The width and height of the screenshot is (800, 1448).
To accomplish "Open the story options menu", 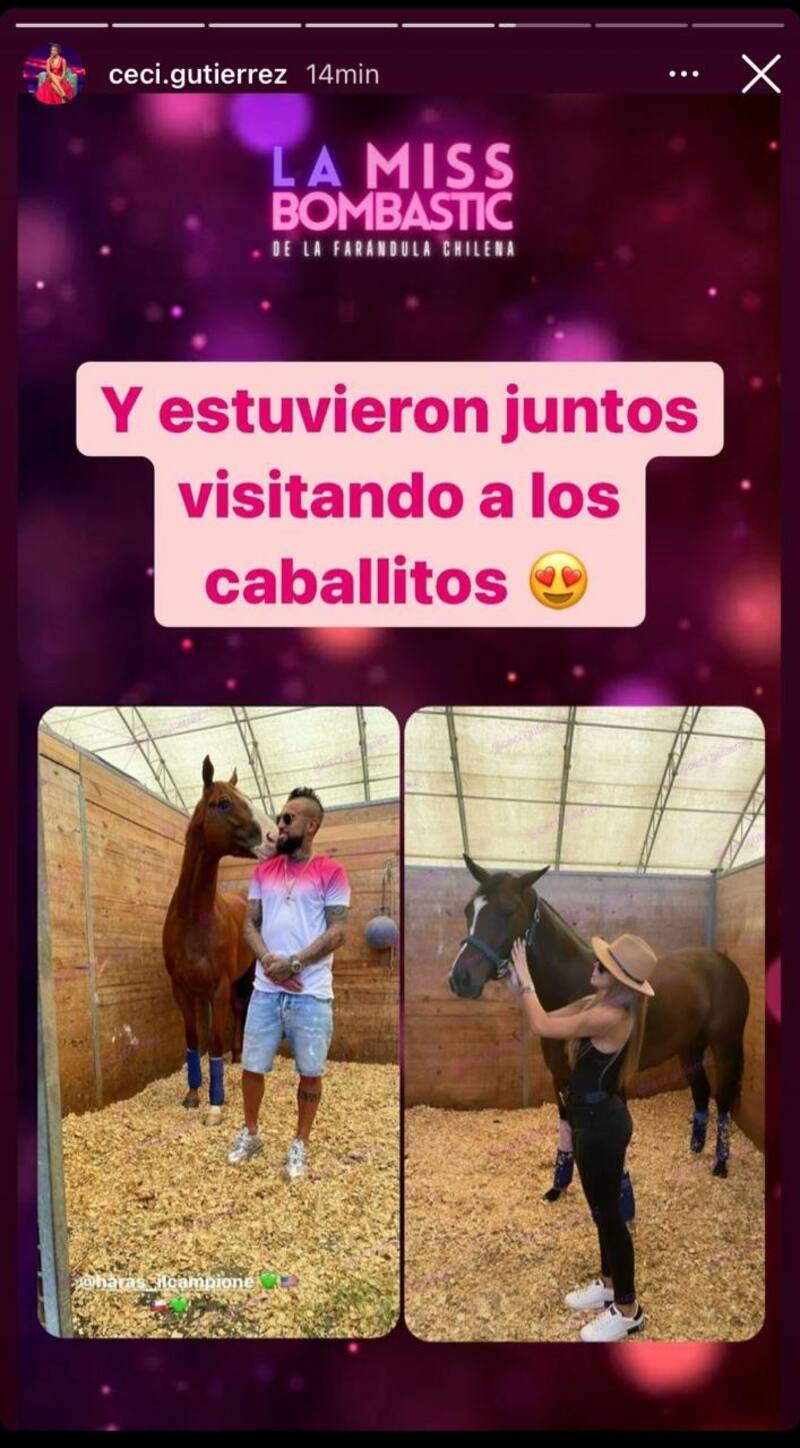I will 684,75.
